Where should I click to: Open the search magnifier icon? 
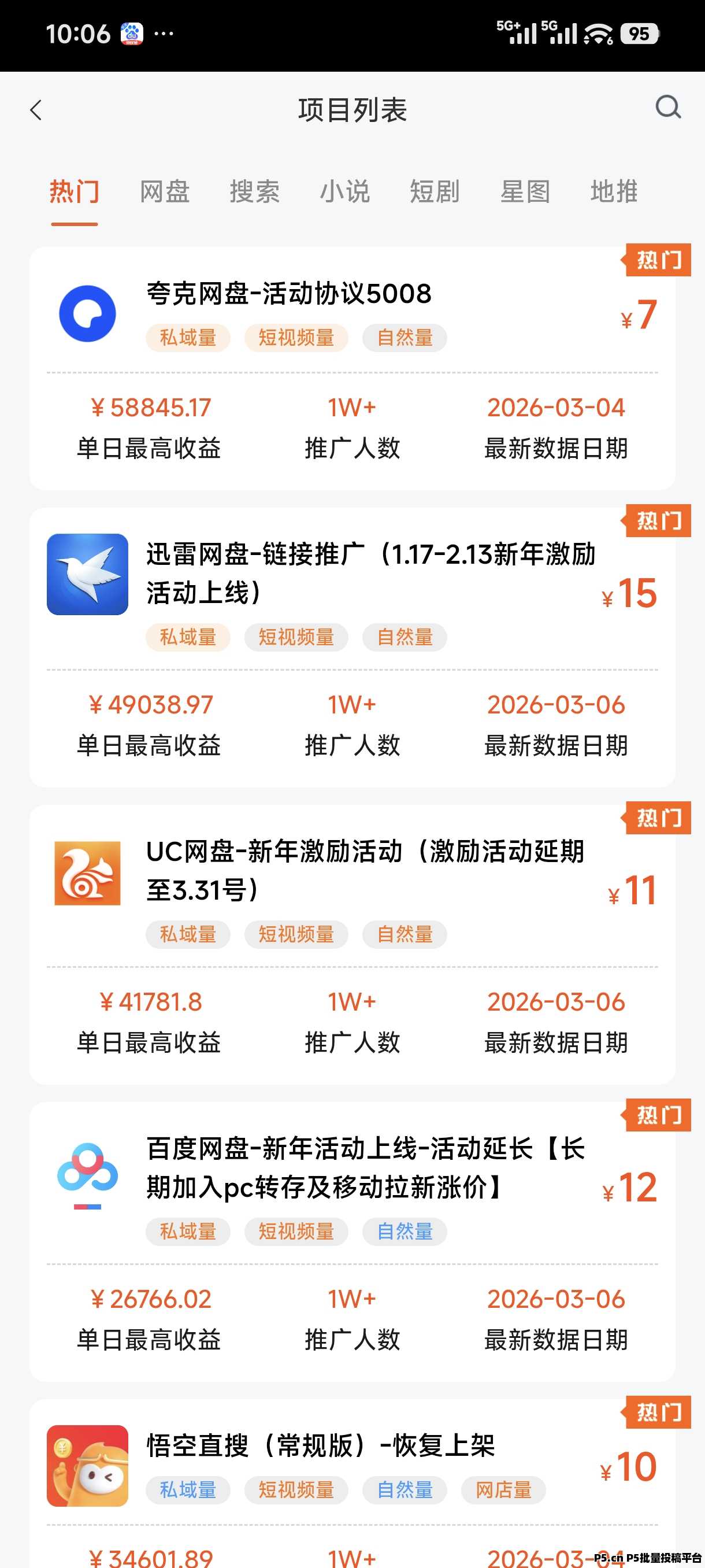click(668, 108)
